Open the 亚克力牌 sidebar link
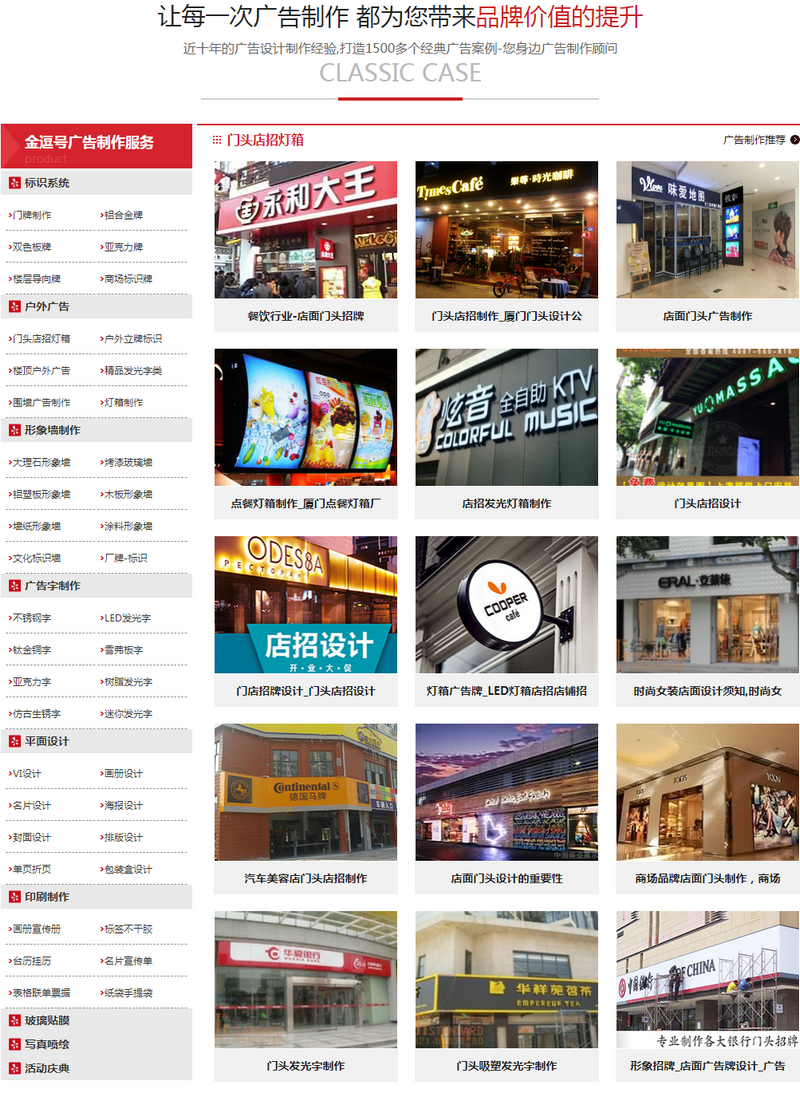The width and height of the screenshot is (800, 1113). (124, 247)
